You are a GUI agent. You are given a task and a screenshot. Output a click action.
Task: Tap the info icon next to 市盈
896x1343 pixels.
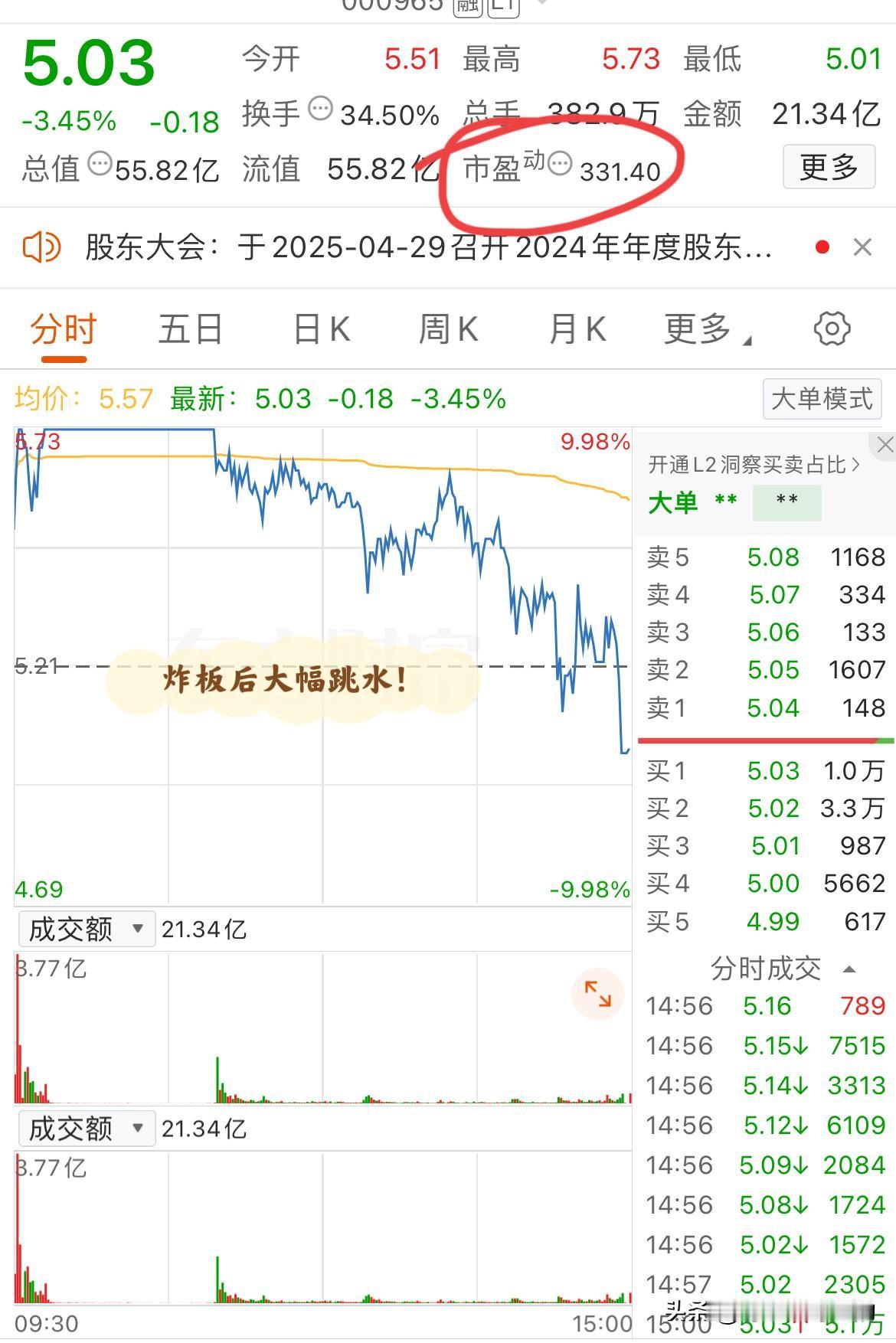click(x=560, y=164)
